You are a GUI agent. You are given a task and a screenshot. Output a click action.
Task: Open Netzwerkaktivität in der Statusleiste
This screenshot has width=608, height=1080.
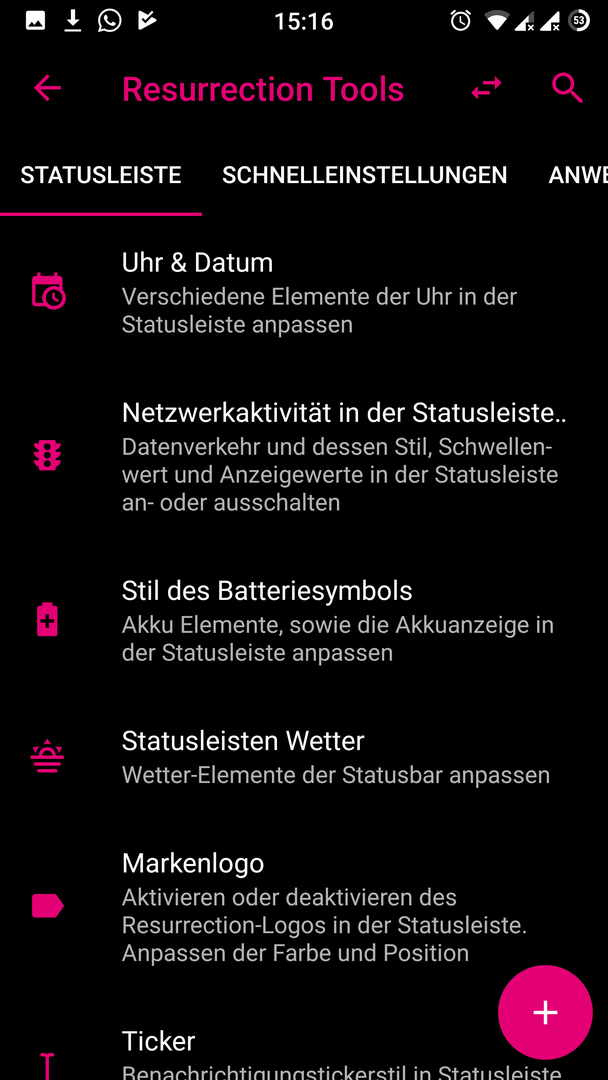(x=304, y=456)
